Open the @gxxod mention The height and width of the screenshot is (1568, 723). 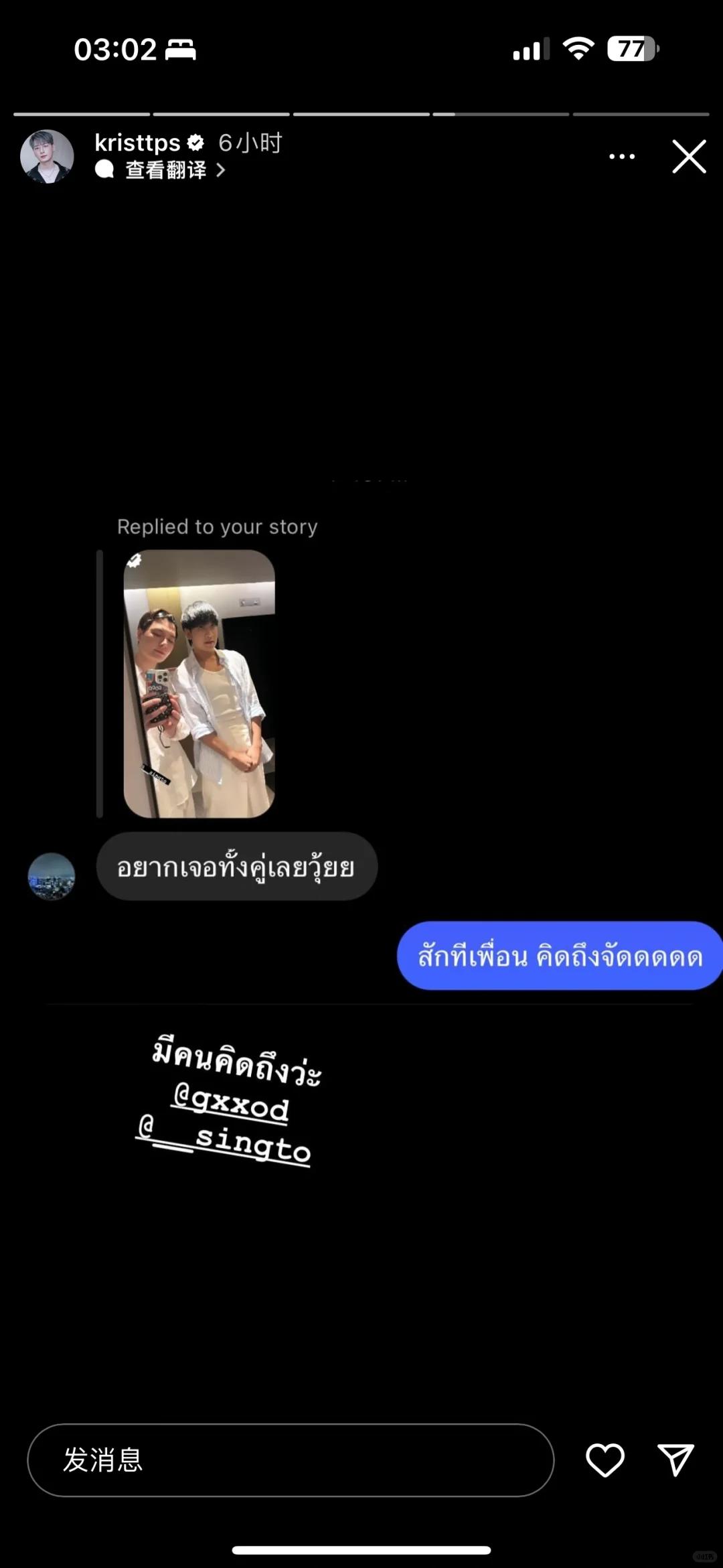tap(231, 1102)
